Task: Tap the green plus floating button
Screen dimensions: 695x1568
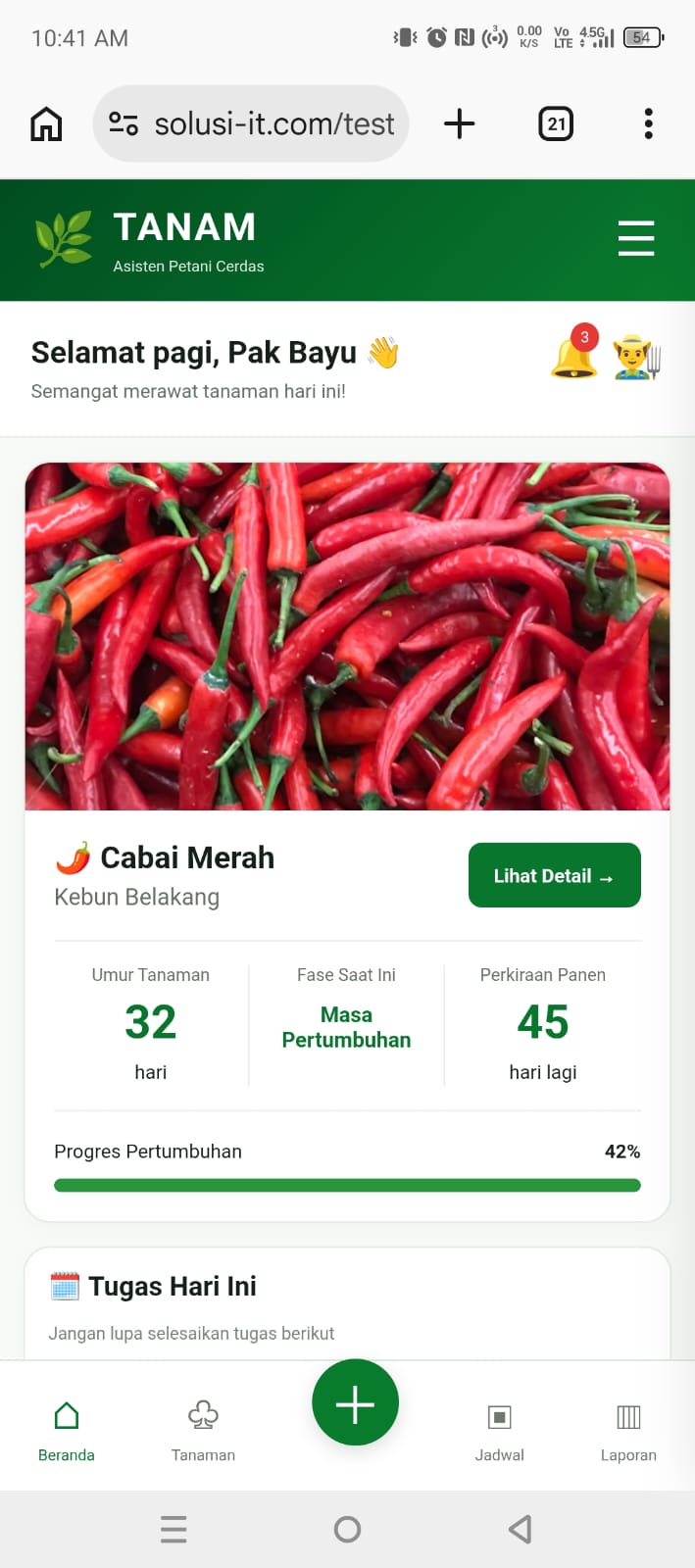Action: pos(355,1402)
